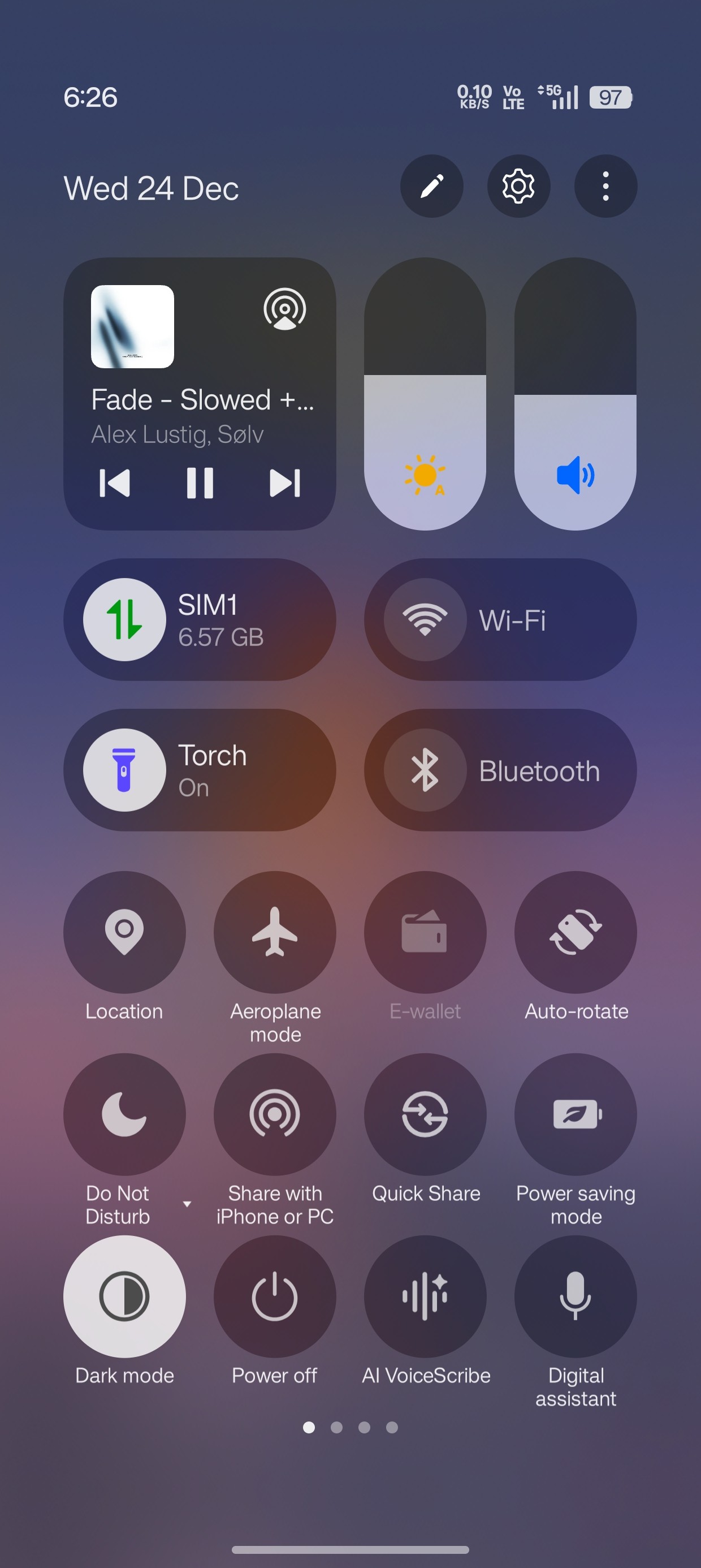This screenshot has width=701, height=1568.
Task: Open the quick settings edit pencil icon
Action: coord(431,186)
